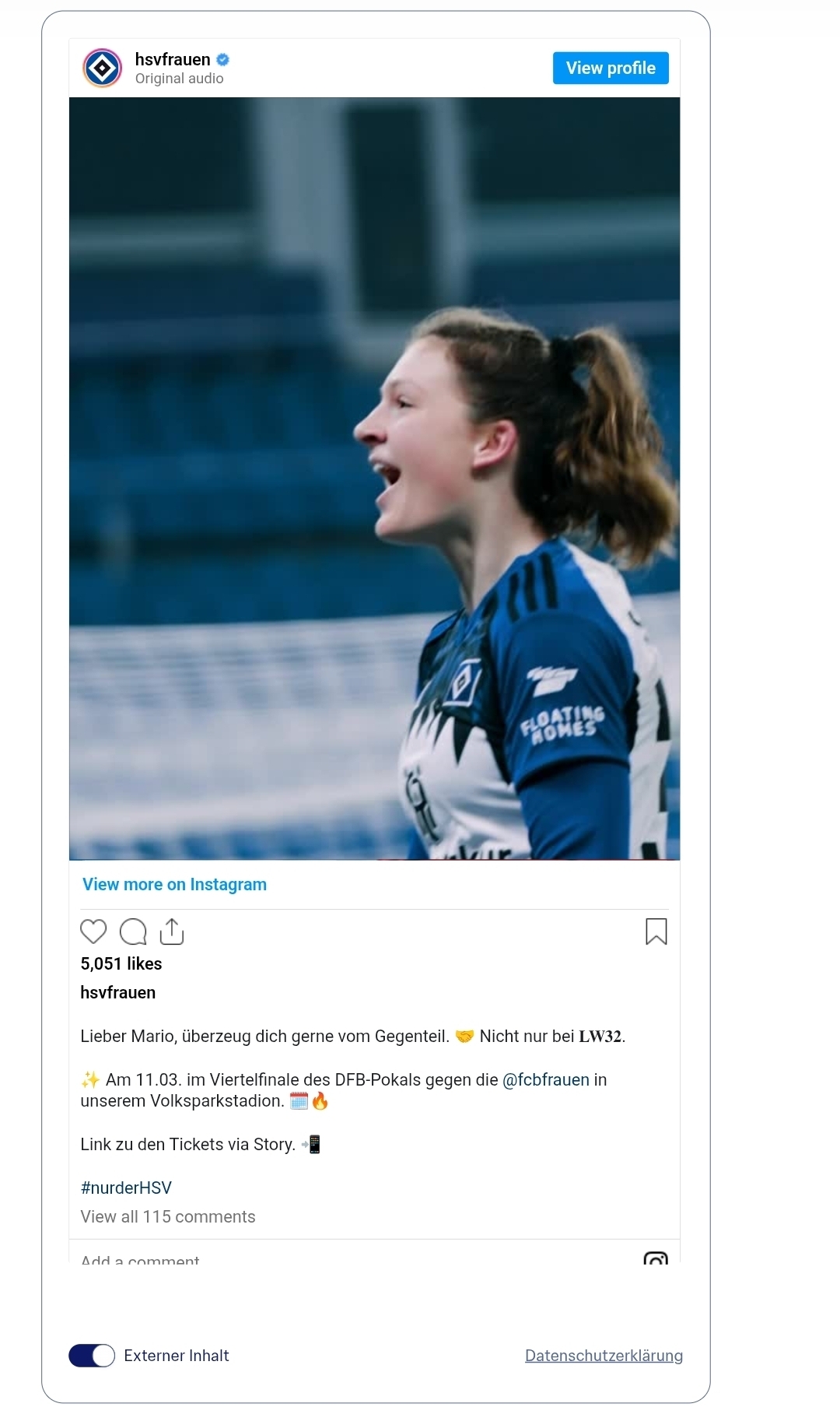
Task: Open the comment bubble icon
Action: coord(133,932)
